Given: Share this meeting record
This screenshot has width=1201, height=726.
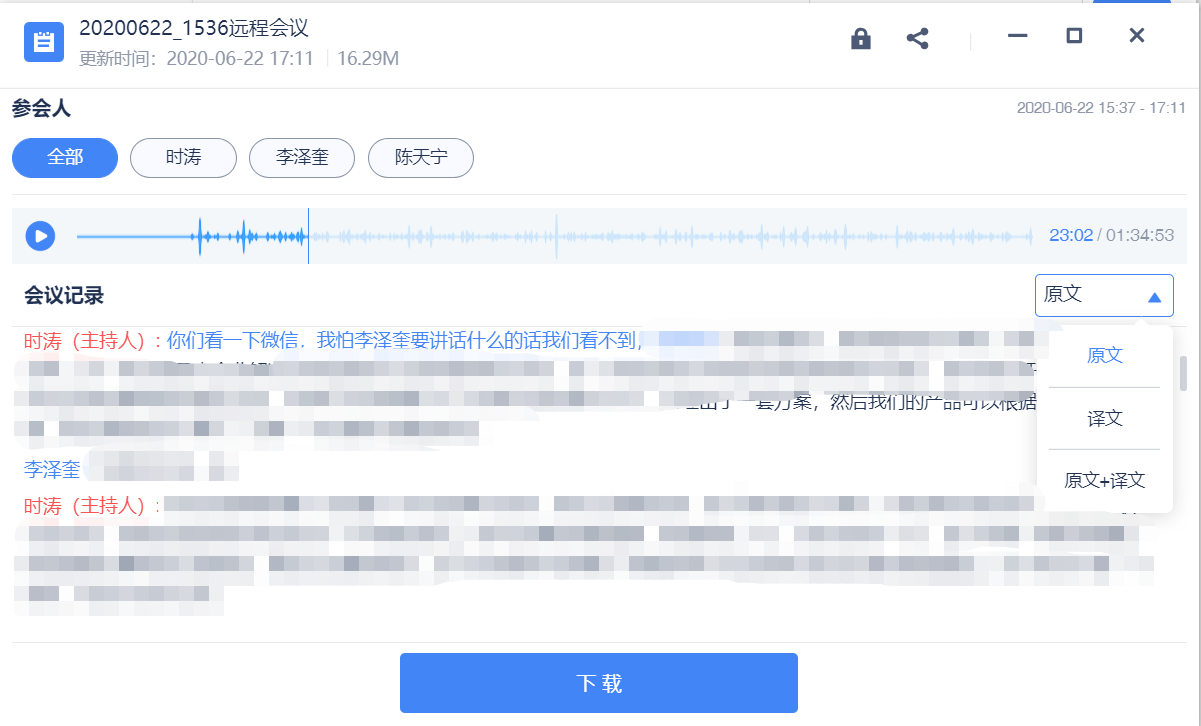Looking at the screenshot, I should [917, 39].
